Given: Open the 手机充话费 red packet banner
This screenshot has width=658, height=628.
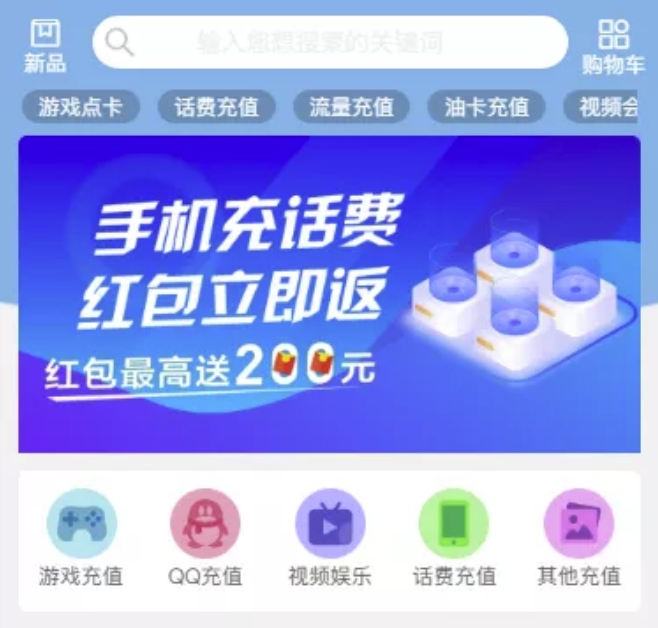Looking at the screenshot, I should click(x=329, y=294).
